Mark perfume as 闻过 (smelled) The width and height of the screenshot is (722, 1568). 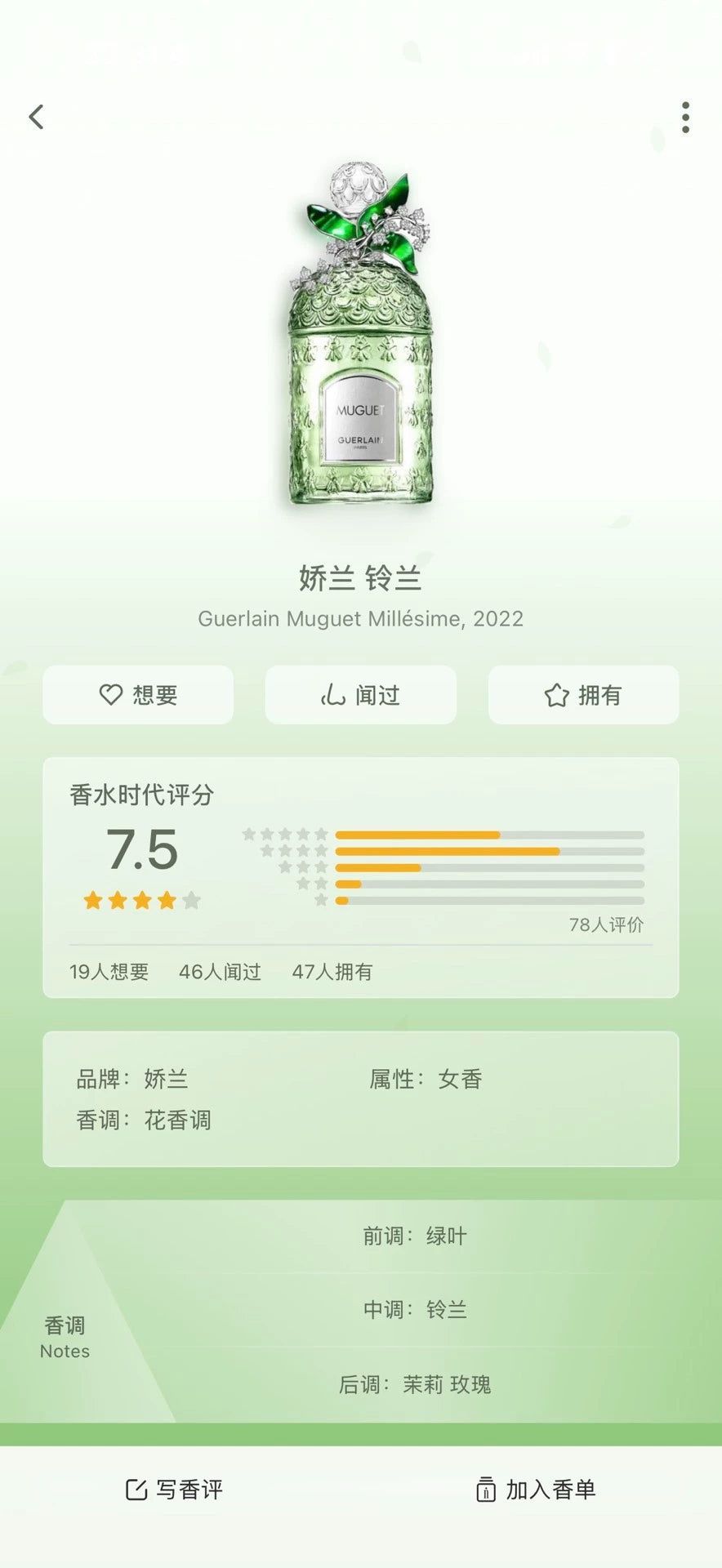pyautogui.click(x=361, y=695)
